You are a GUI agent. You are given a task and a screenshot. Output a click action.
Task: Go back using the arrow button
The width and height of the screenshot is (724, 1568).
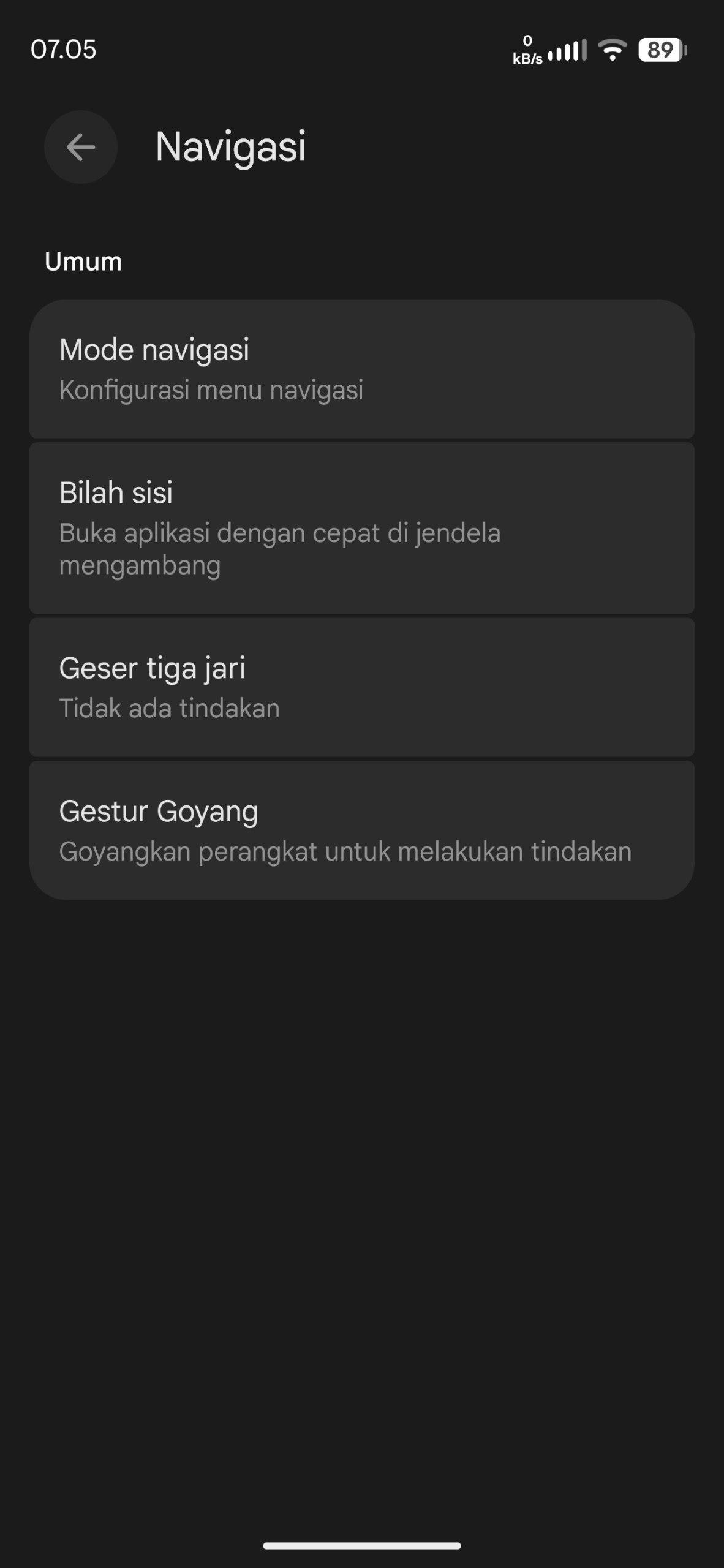(x=80, y=147)
